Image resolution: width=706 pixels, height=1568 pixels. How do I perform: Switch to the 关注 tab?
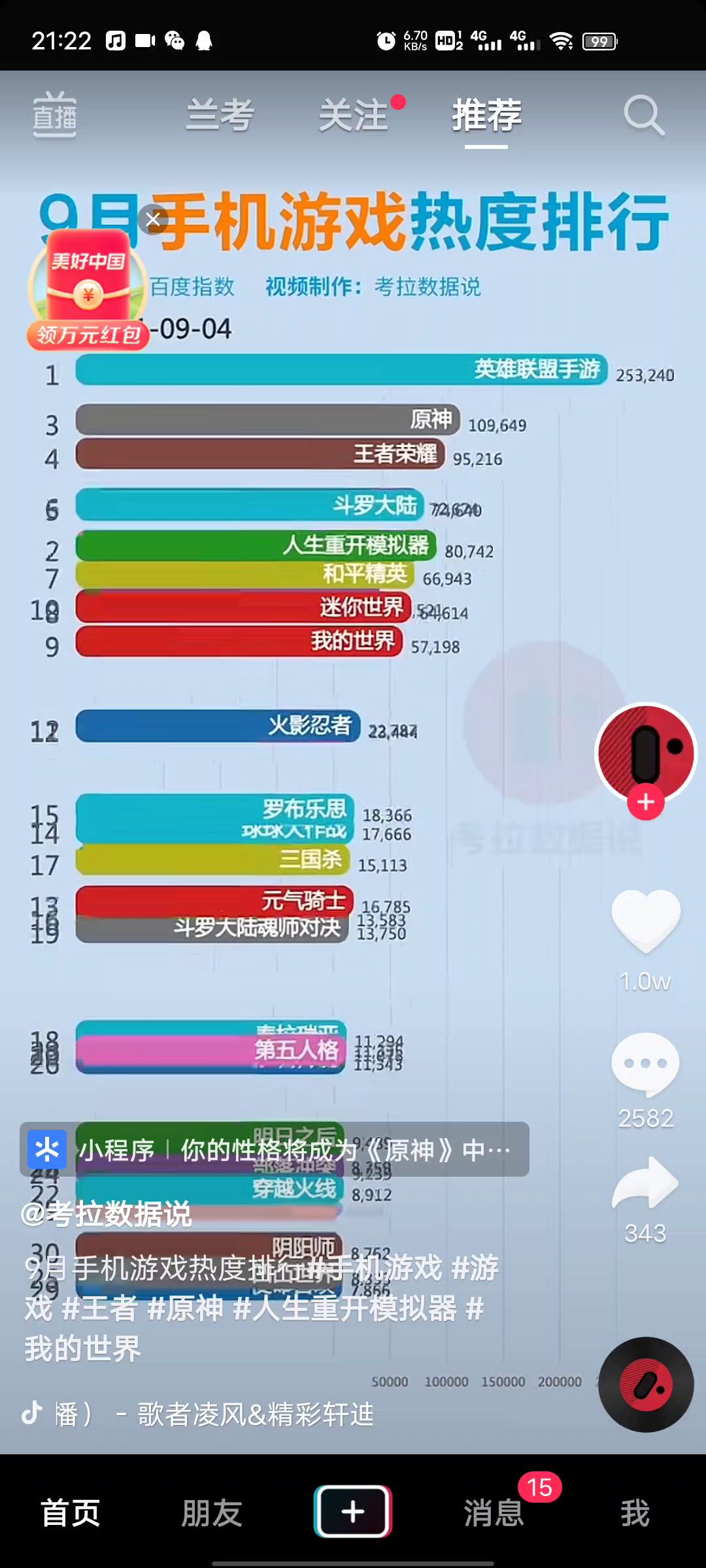coord(354,115)
